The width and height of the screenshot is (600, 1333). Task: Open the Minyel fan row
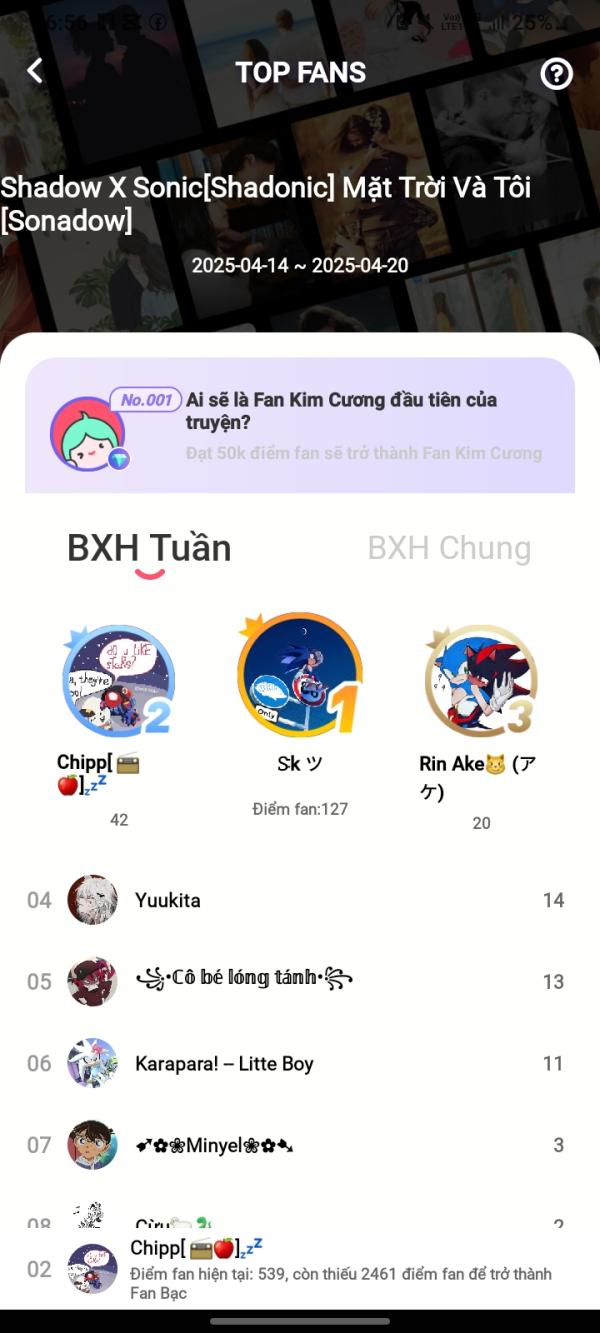(300, 1145)
